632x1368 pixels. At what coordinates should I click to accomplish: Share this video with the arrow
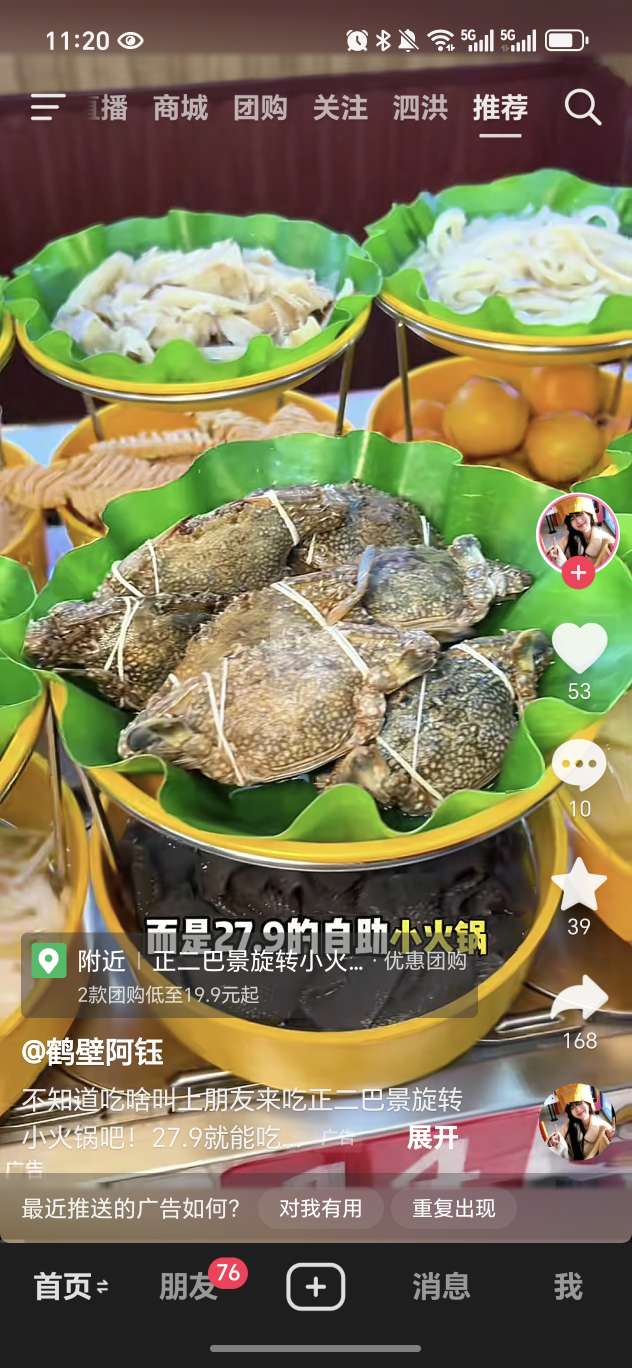pos(579,998)
